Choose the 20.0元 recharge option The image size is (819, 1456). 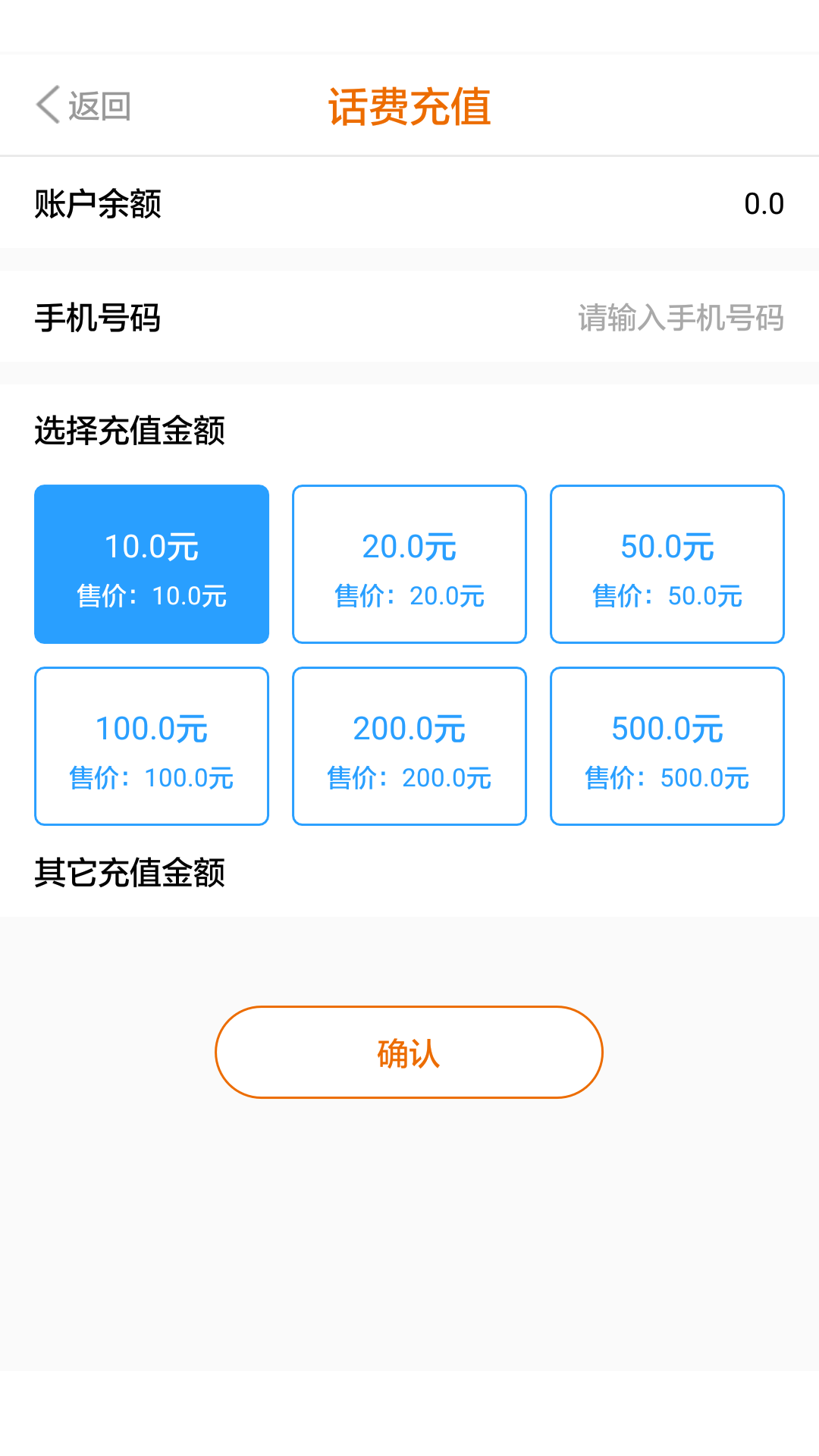pos(409,564)
